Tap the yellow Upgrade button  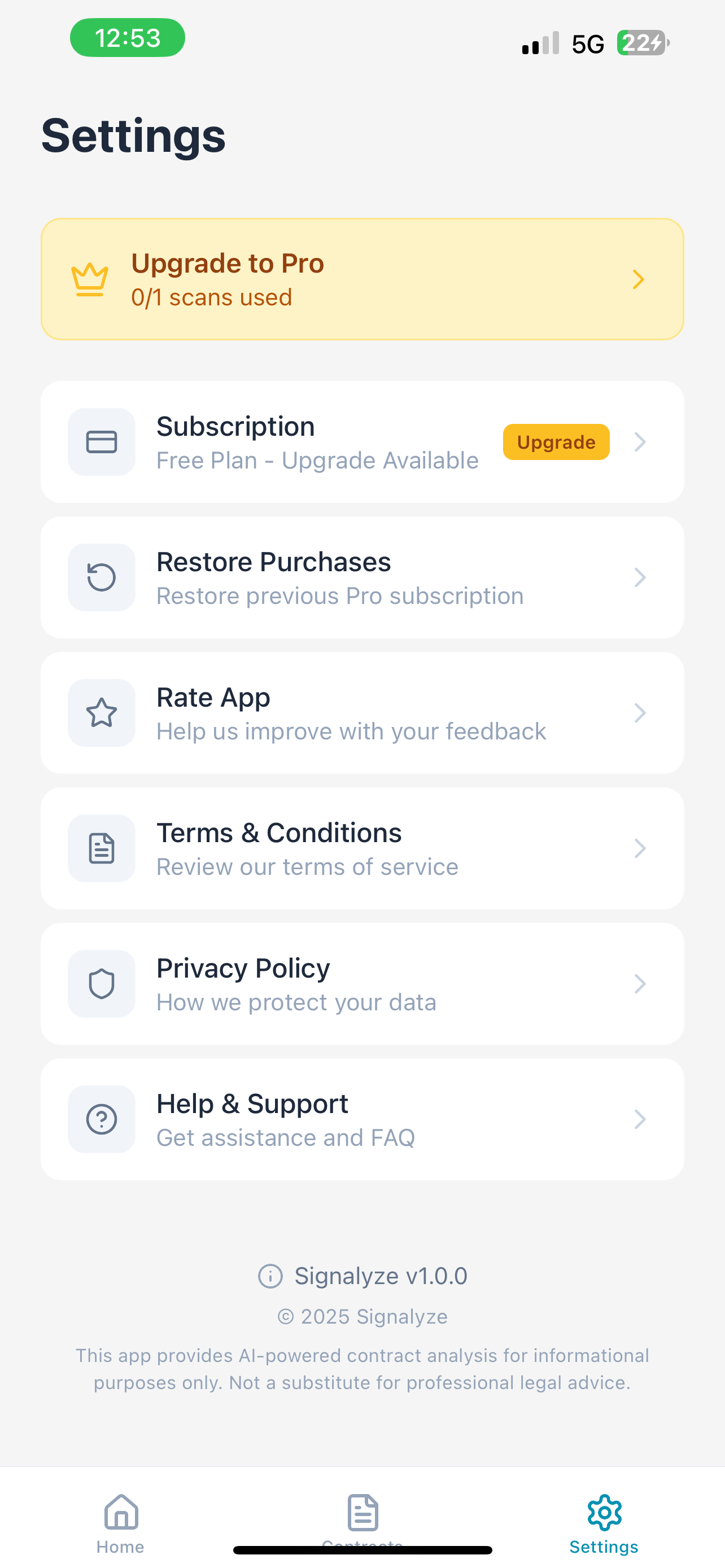556,442
